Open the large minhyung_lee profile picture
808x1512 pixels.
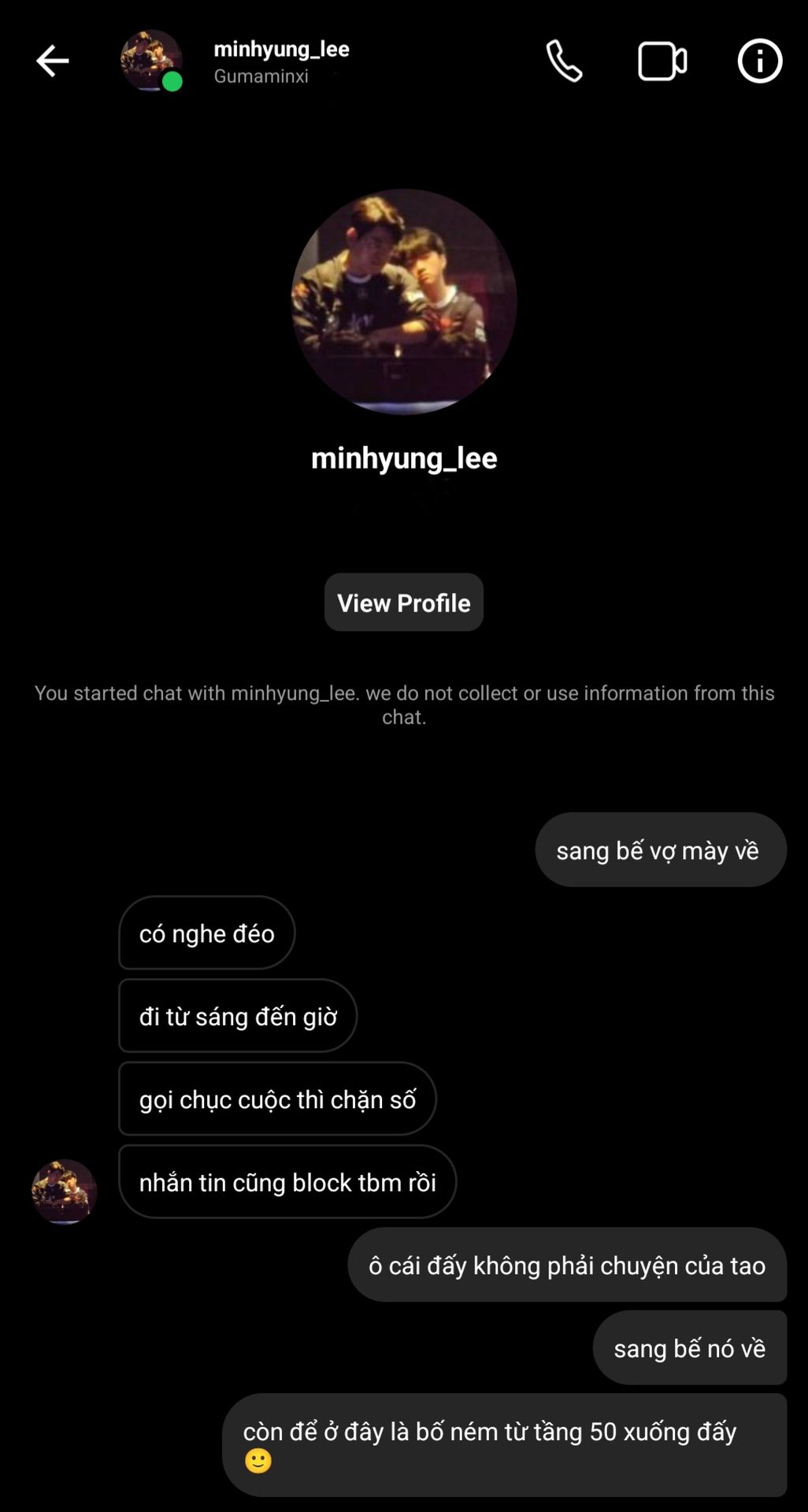[404, 302]
